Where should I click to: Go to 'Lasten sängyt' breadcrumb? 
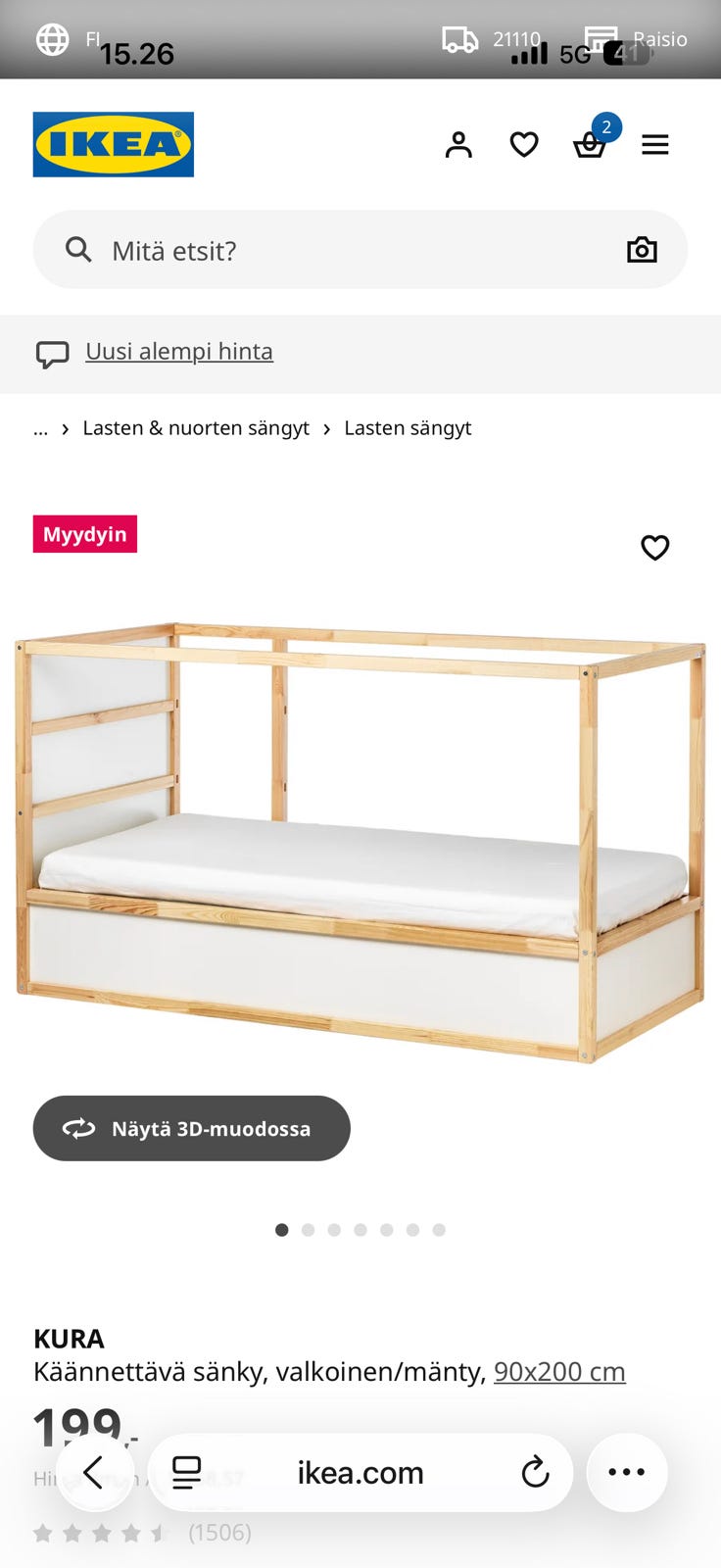pyautogui.click(x=408, y=428)
